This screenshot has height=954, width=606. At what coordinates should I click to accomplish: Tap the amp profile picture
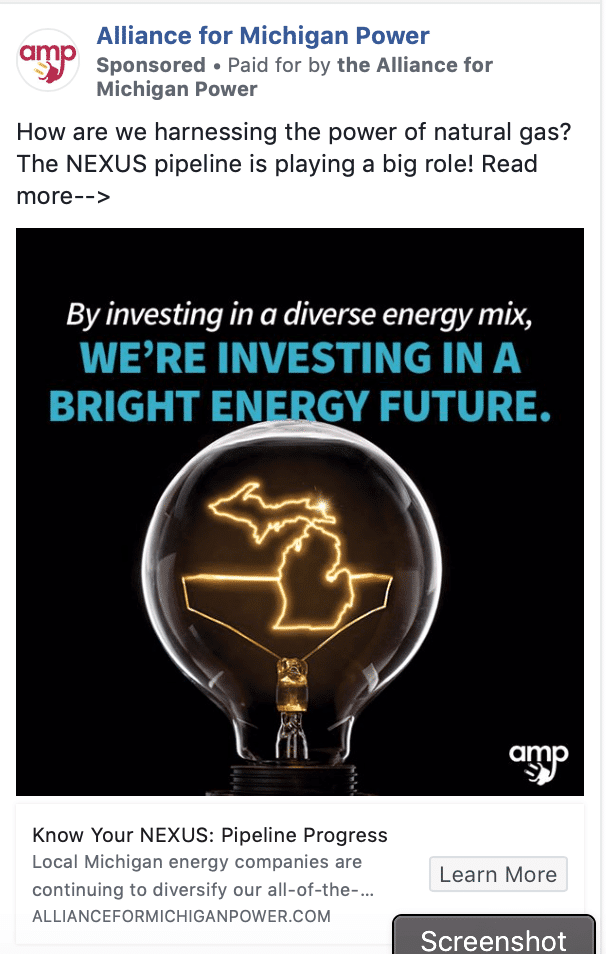[48, 59]
